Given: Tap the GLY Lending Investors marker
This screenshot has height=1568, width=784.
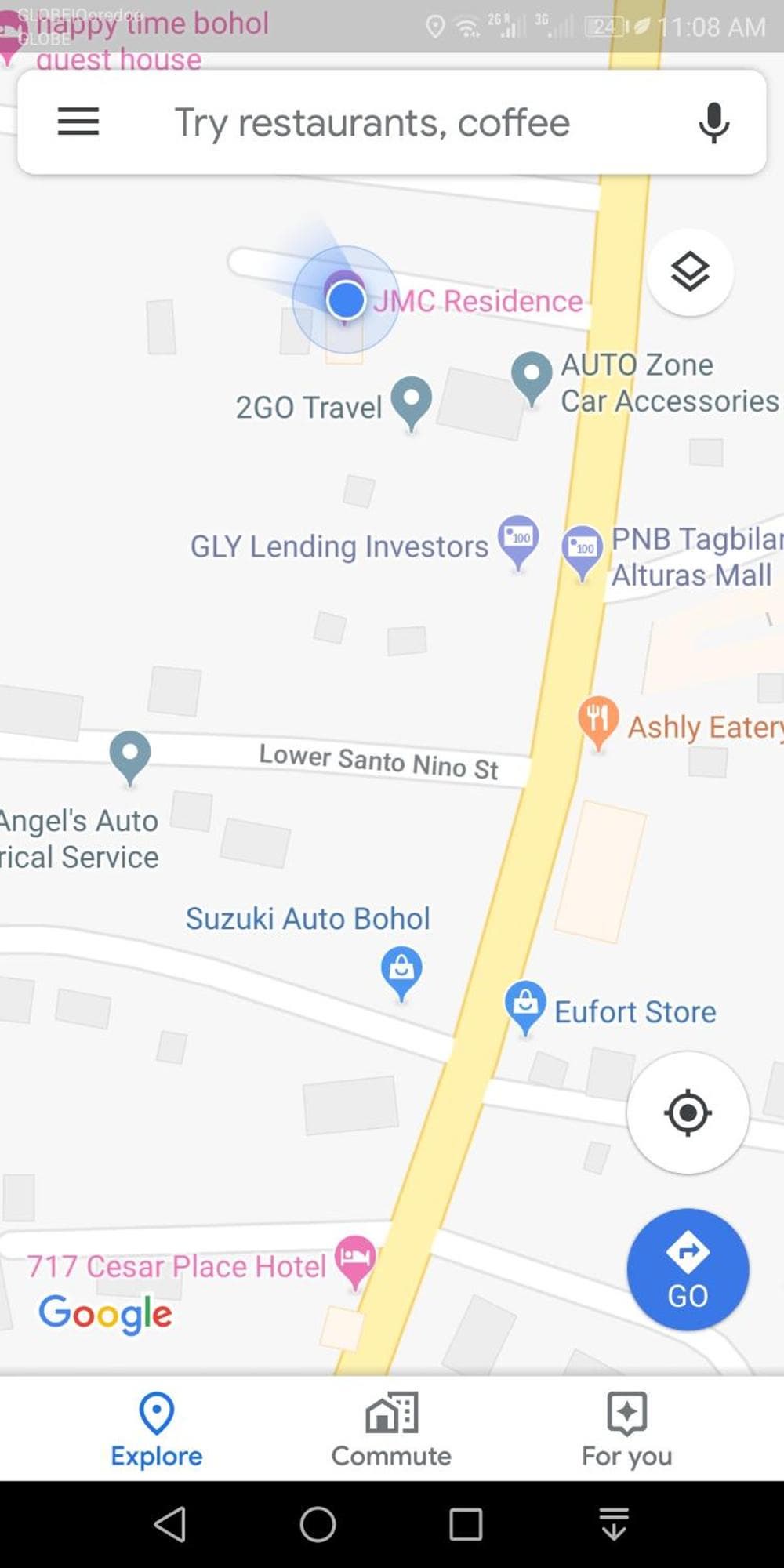Looking at the screenshot, I should (518, 543).
